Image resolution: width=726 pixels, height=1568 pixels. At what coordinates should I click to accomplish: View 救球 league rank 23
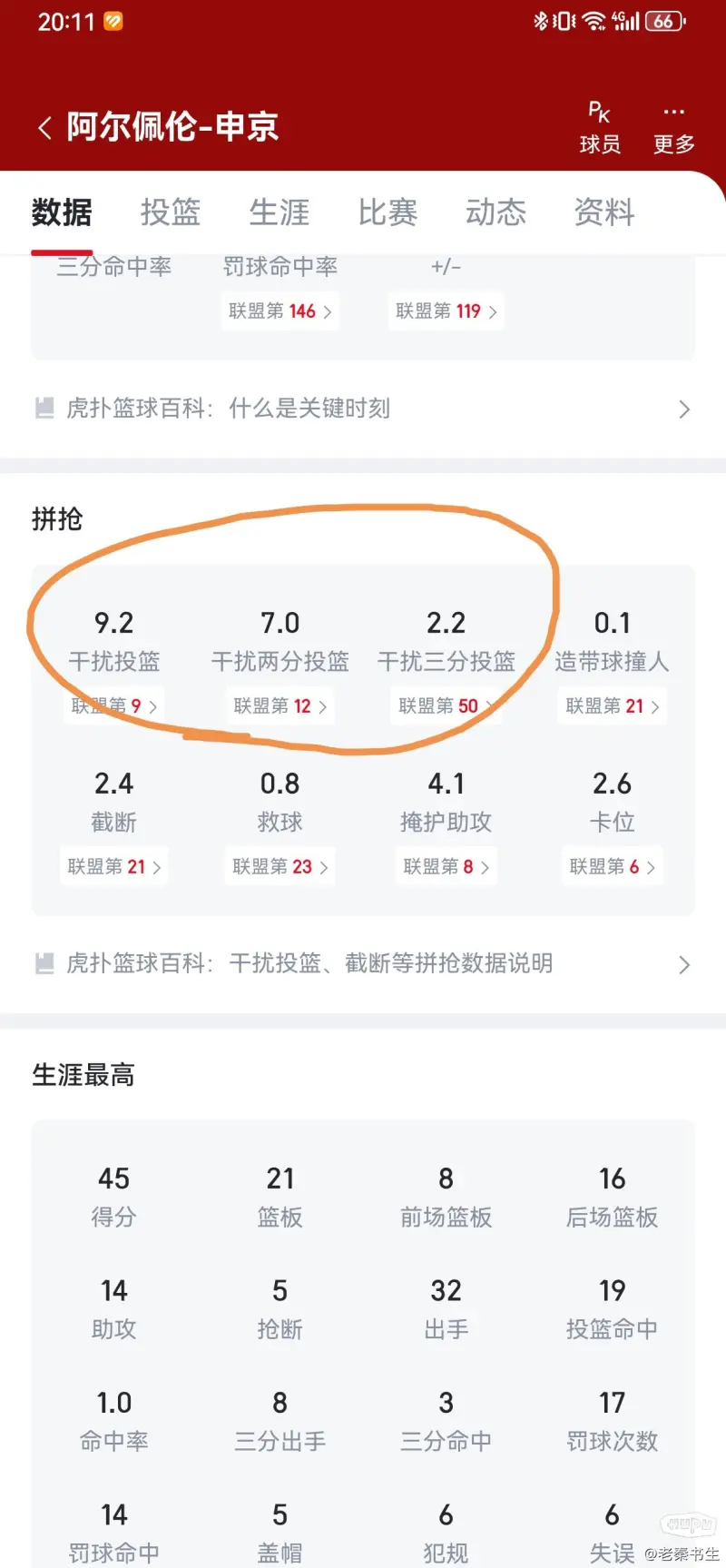point(280,867)
